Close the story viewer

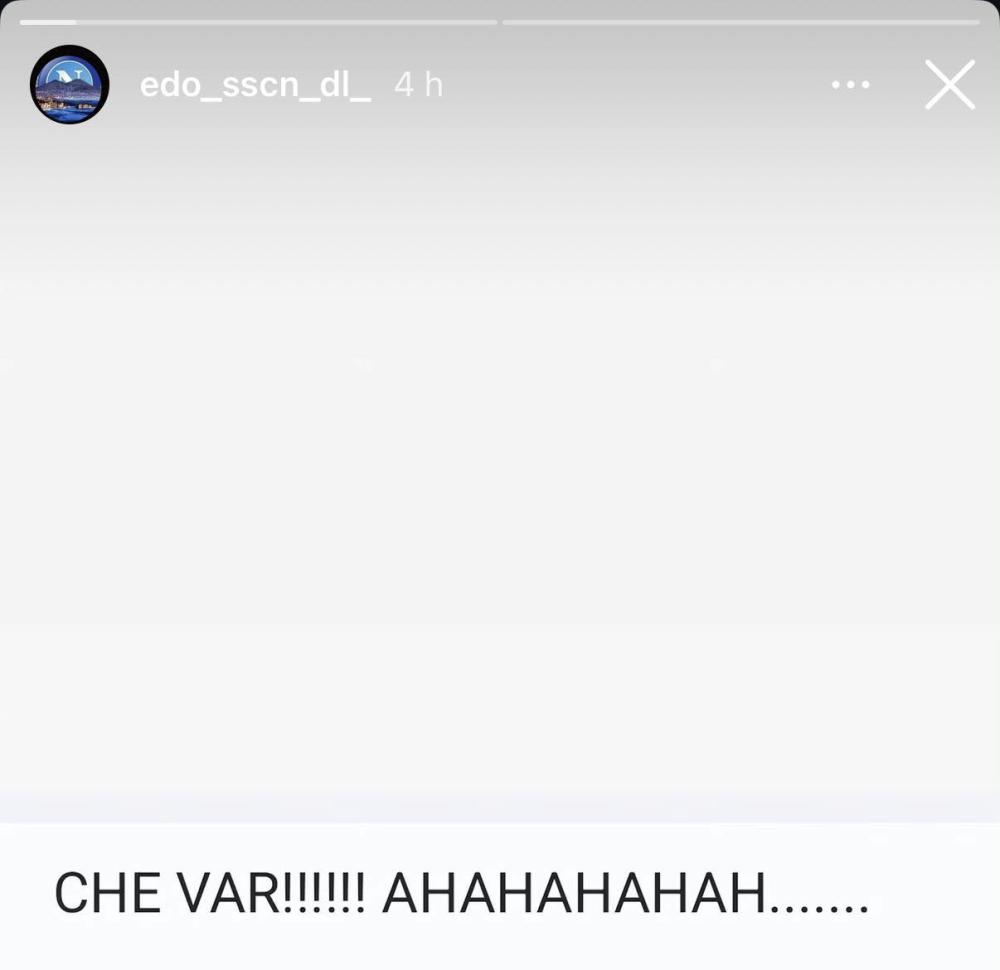pyautogui.click(x=949, y=85)
